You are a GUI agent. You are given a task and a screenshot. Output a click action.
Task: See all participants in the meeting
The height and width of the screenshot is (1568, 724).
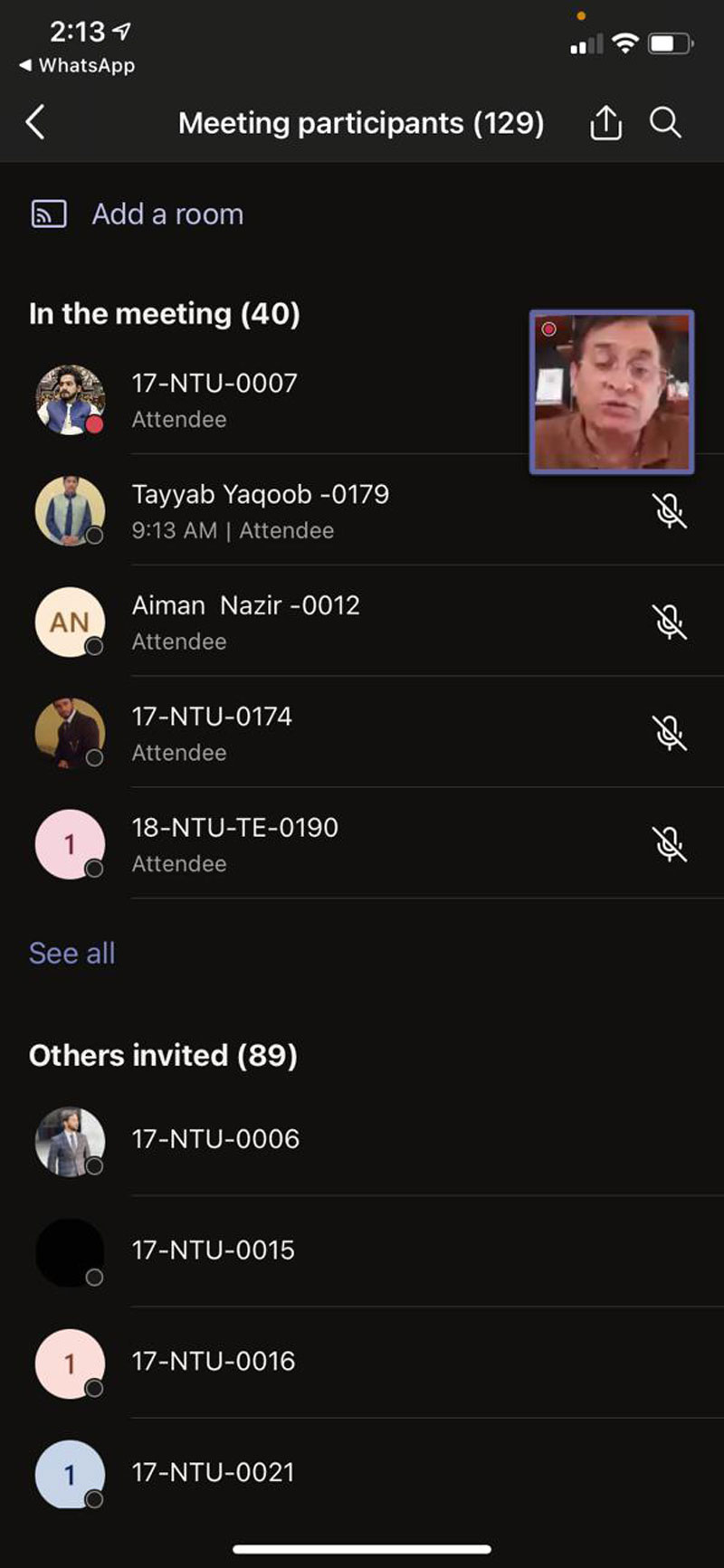click(72, 953)
